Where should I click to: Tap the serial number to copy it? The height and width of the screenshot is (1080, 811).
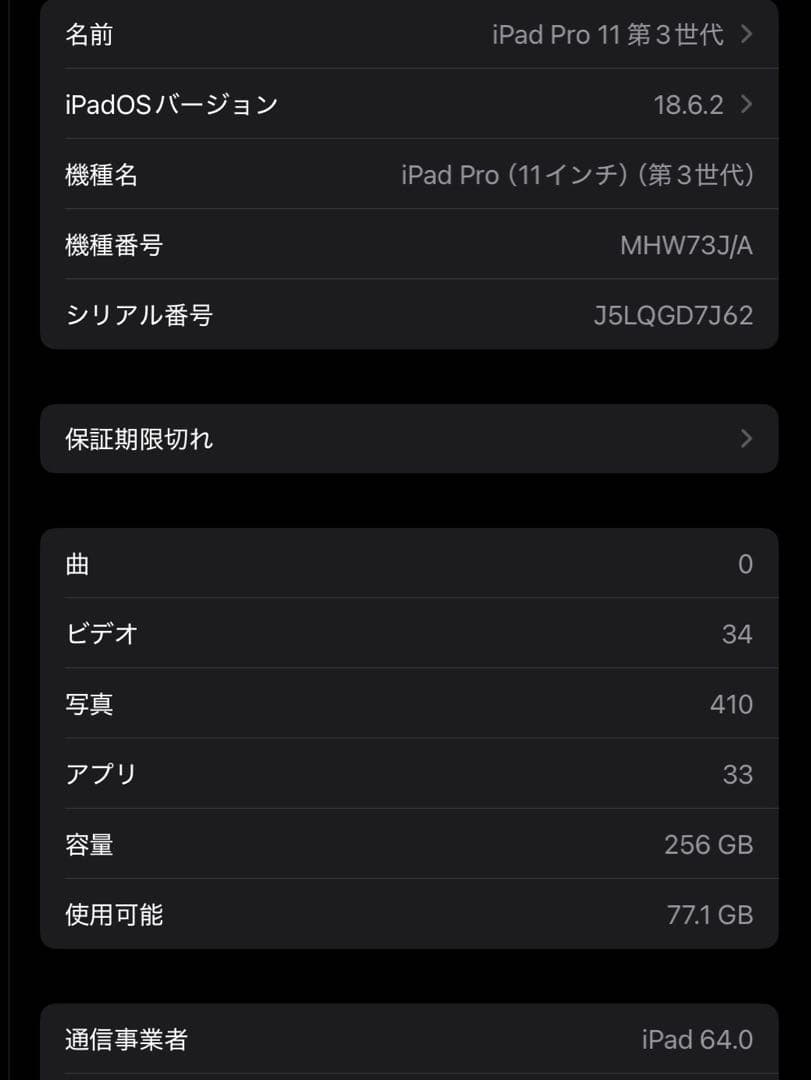[674, 314]
